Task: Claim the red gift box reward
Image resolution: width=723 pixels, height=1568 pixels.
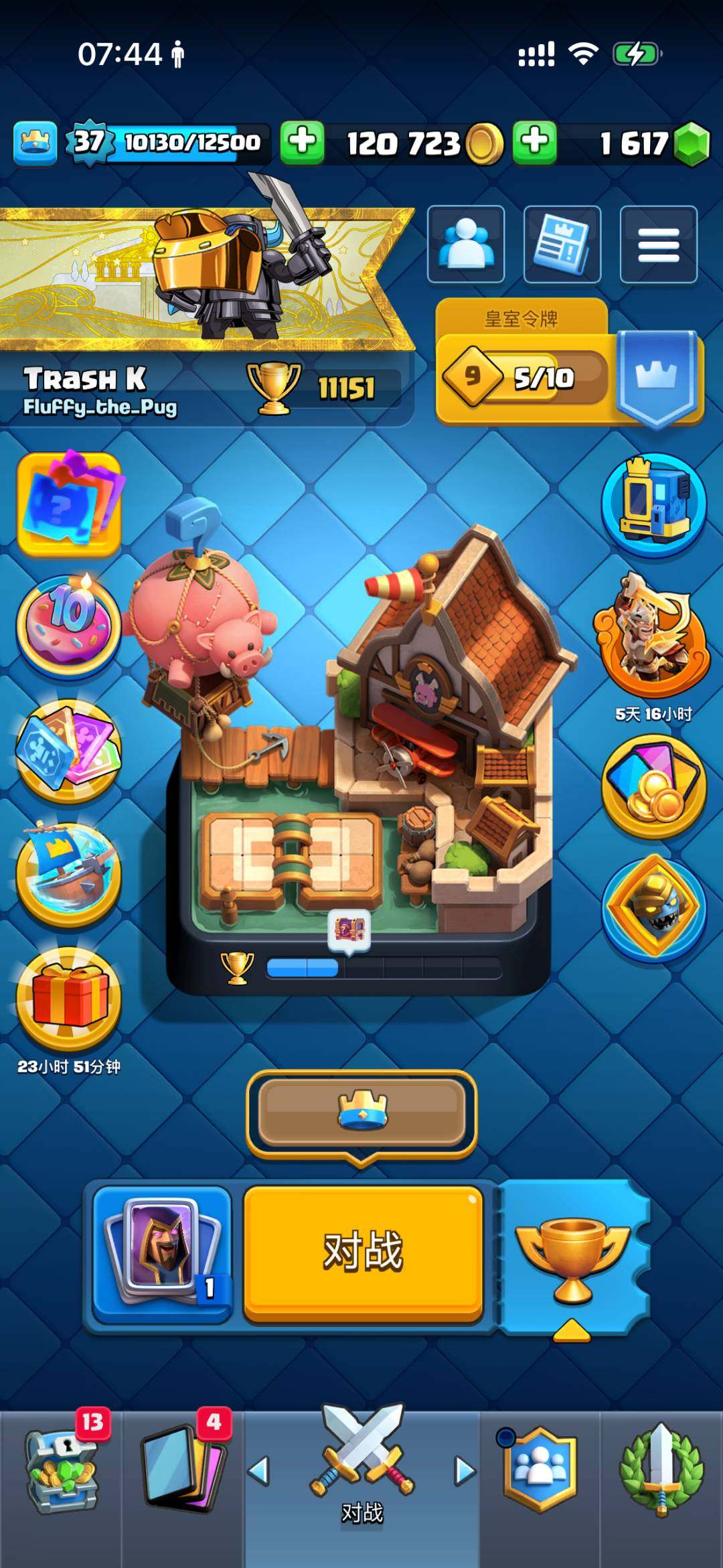Action: pyautogui.click(x=69, y=997)
